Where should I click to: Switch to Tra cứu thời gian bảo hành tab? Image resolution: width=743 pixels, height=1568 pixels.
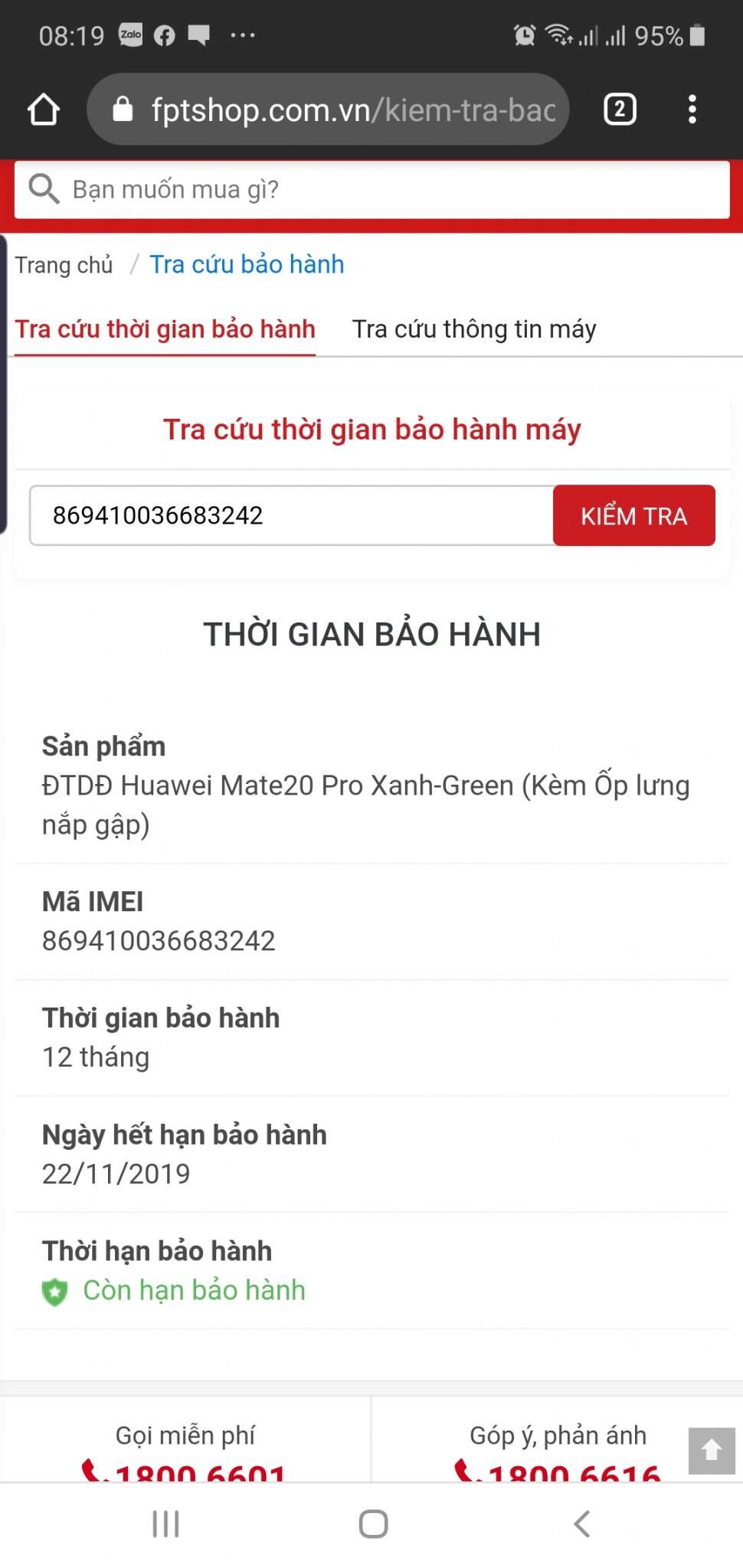(x=165, y=329)
